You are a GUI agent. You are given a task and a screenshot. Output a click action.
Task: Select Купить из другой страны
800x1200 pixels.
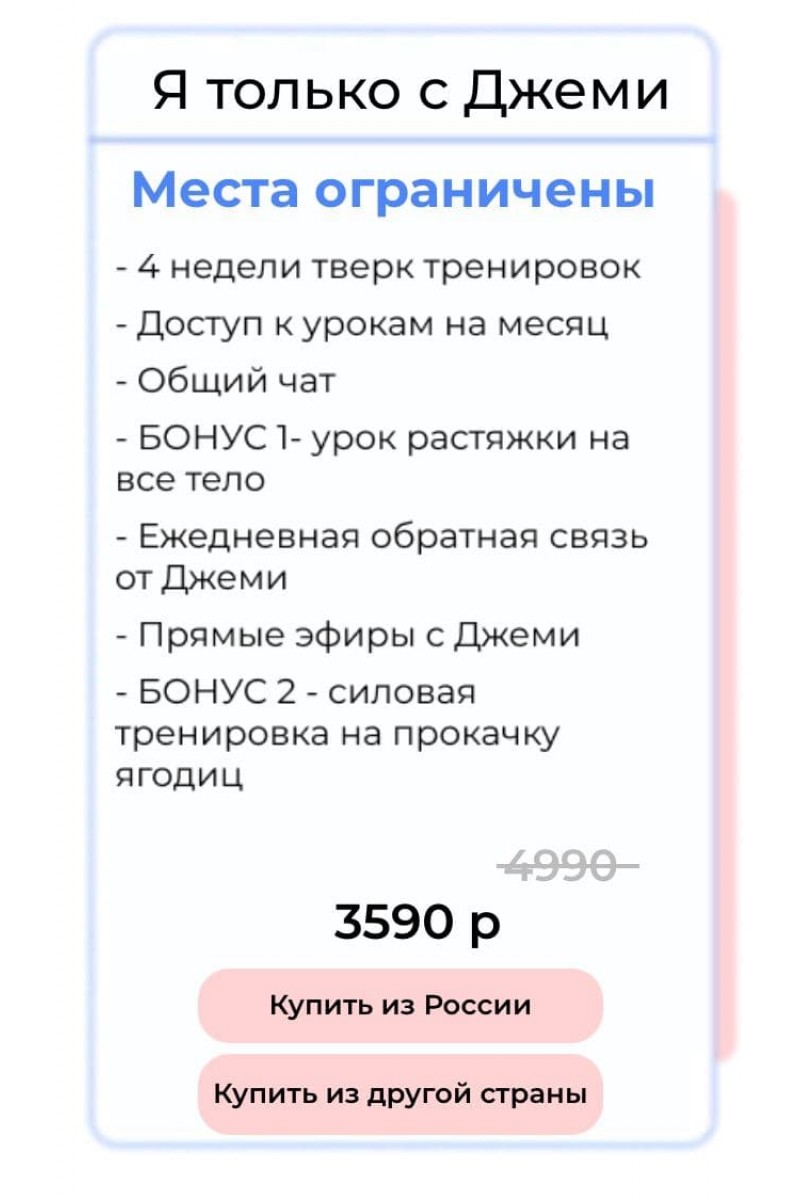[x=400, y=1092]
